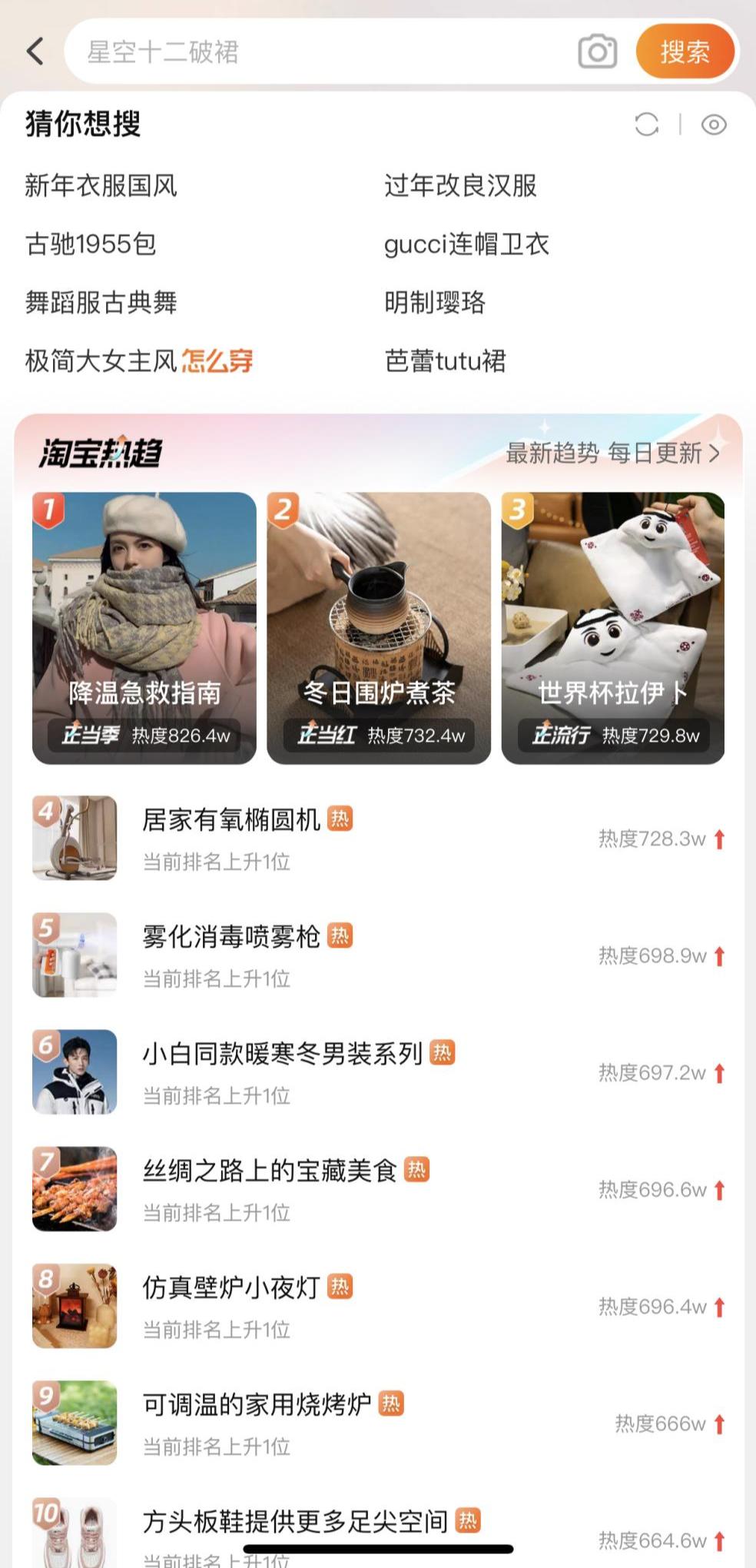This screenshot has height=1568, width=756.
Task: Tap the 正当红 label on 冬日围炉煮茶 card
Action: (x=326, y=736)
